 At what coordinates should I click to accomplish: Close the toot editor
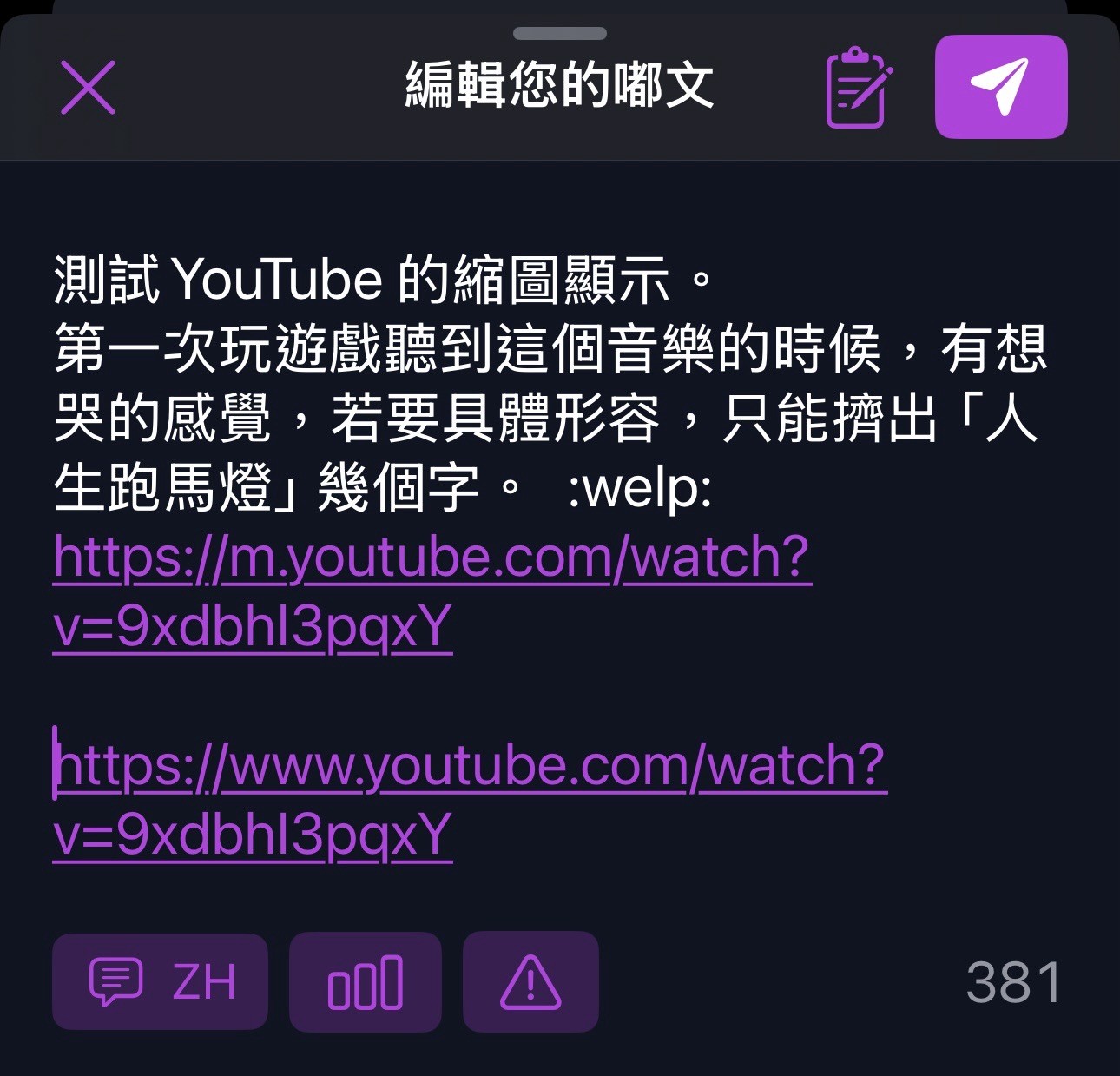click(x=88, y=88)
